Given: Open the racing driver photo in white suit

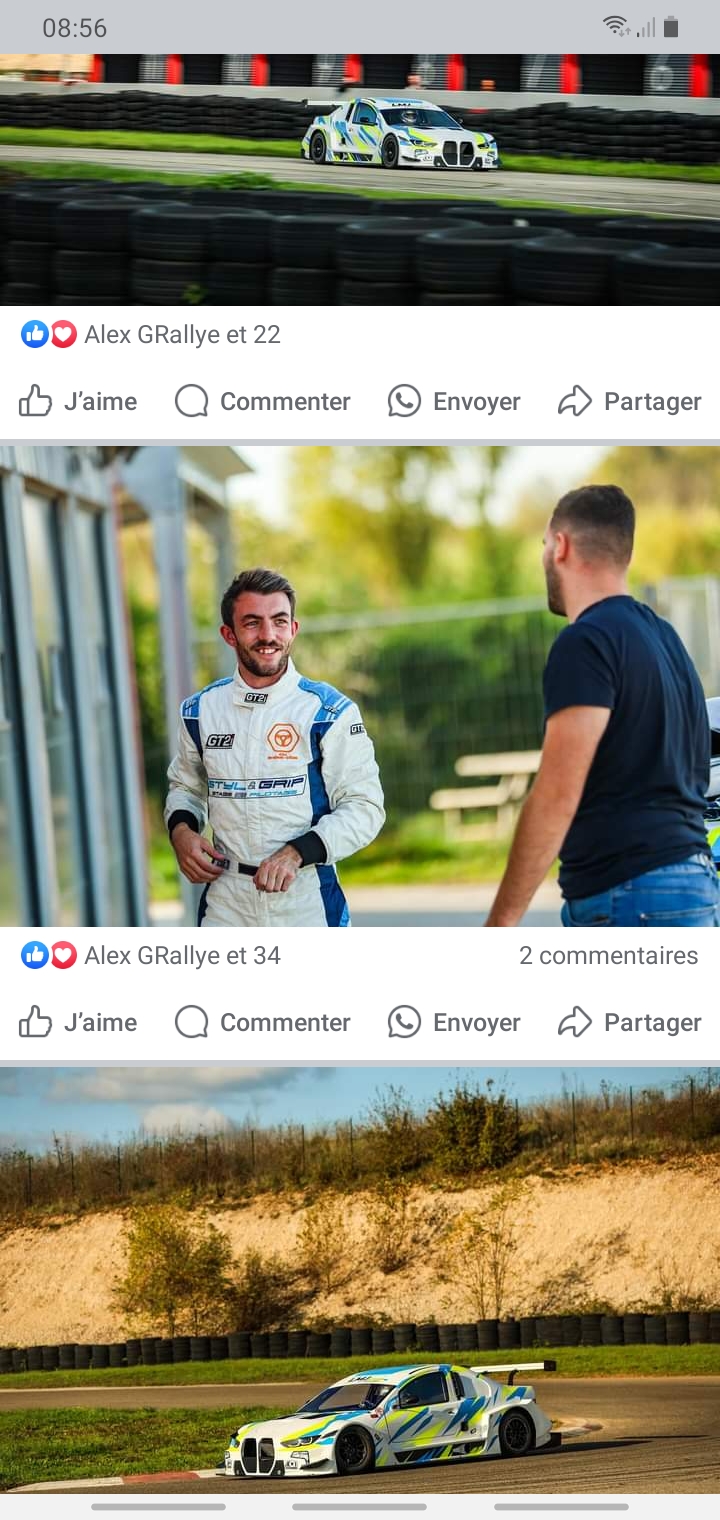Looking at the screenshot, I should 360,686.
